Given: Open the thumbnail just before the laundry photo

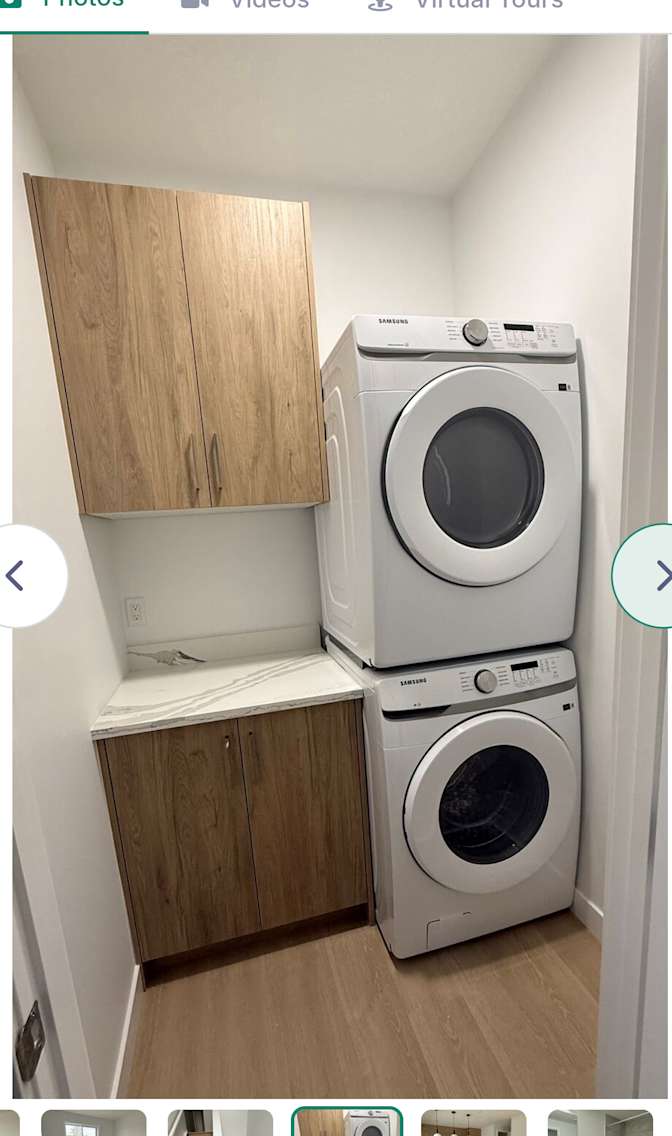Looking at the screenshot, I should [x=220, y=1124].
